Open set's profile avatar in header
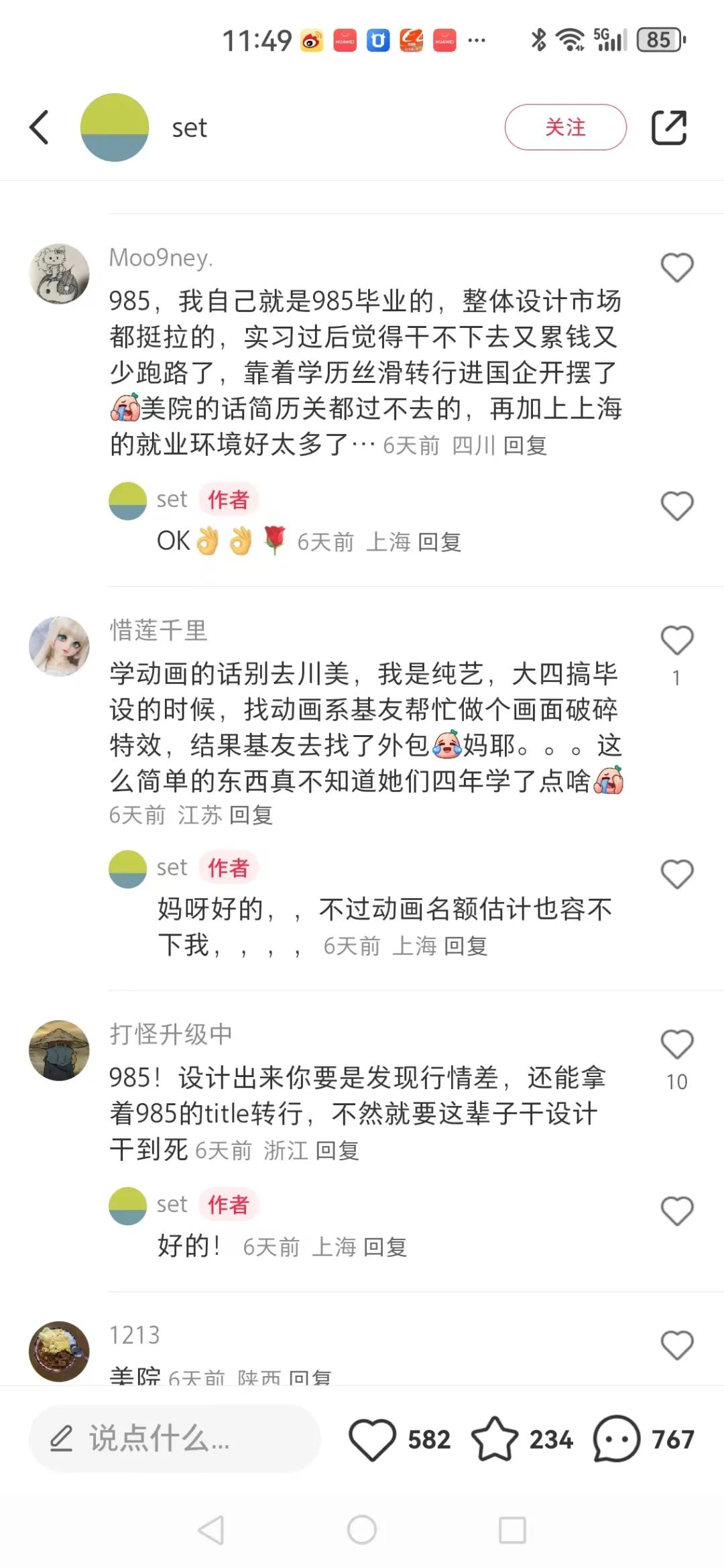724x1568 pixels. (115, 127)
